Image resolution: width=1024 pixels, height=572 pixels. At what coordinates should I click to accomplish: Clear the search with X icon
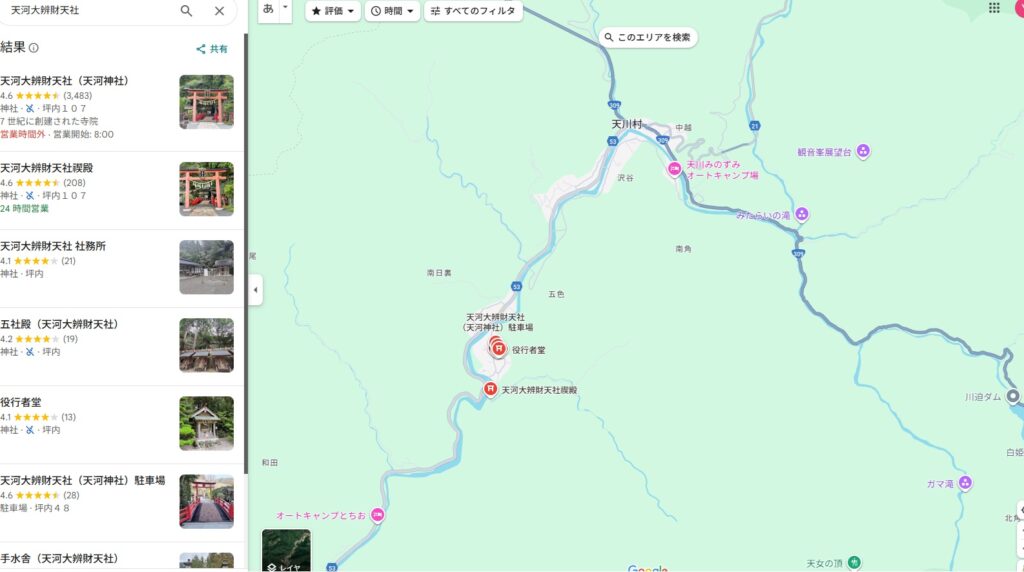pyautogui.click(x=219, y=11)
